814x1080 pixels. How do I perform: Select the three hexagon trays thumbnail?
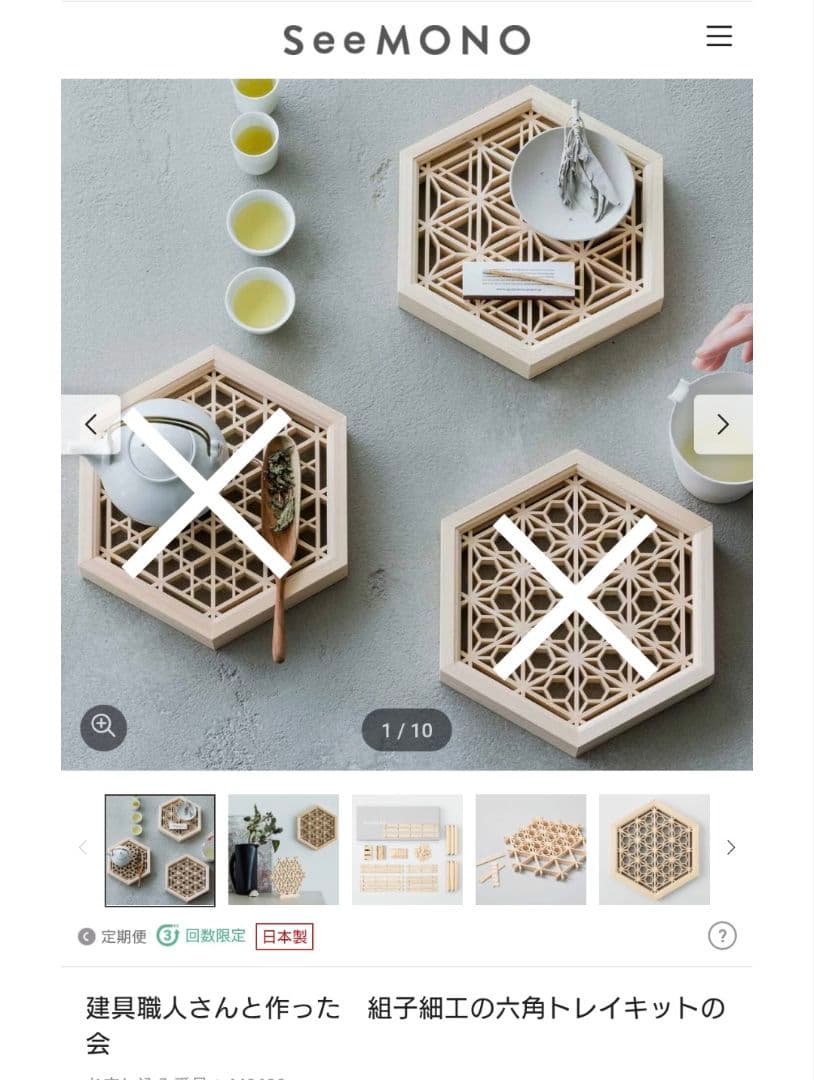[x=160, y=850]
